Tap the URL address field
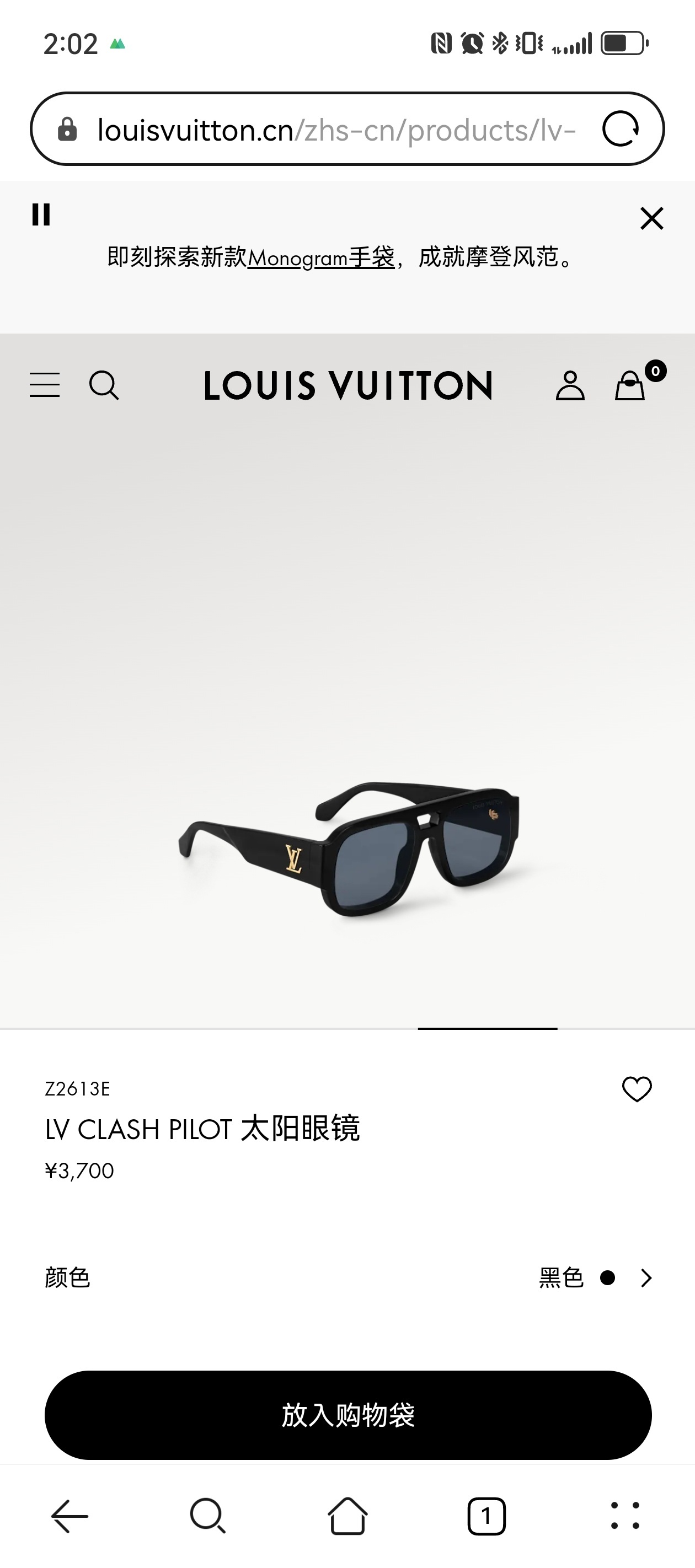This screenshot has width=695, height=1568. [x=335, y=130]
